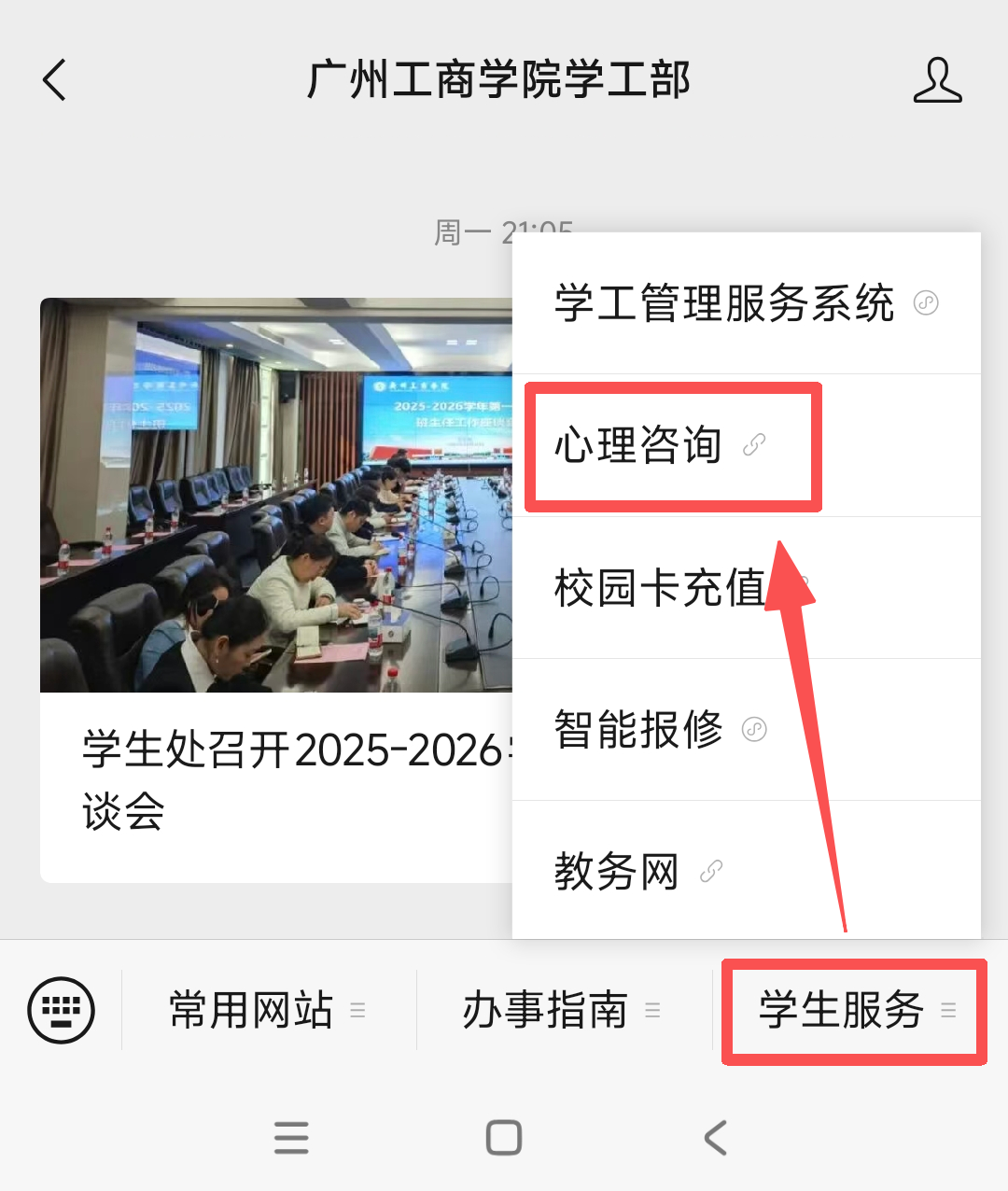Go back using the top-left arrow
The image size is (1008, 1191).
click(x=54, y=80)
